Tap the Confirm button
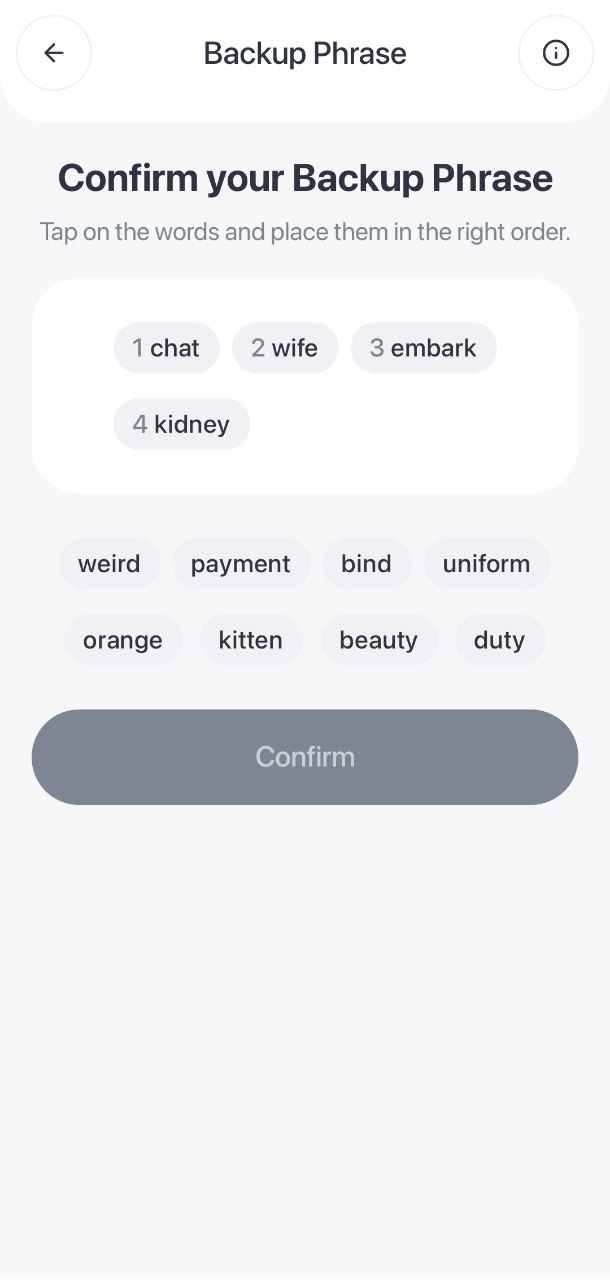This screenshot has height=1280, width=610. [x=305, y=757]
